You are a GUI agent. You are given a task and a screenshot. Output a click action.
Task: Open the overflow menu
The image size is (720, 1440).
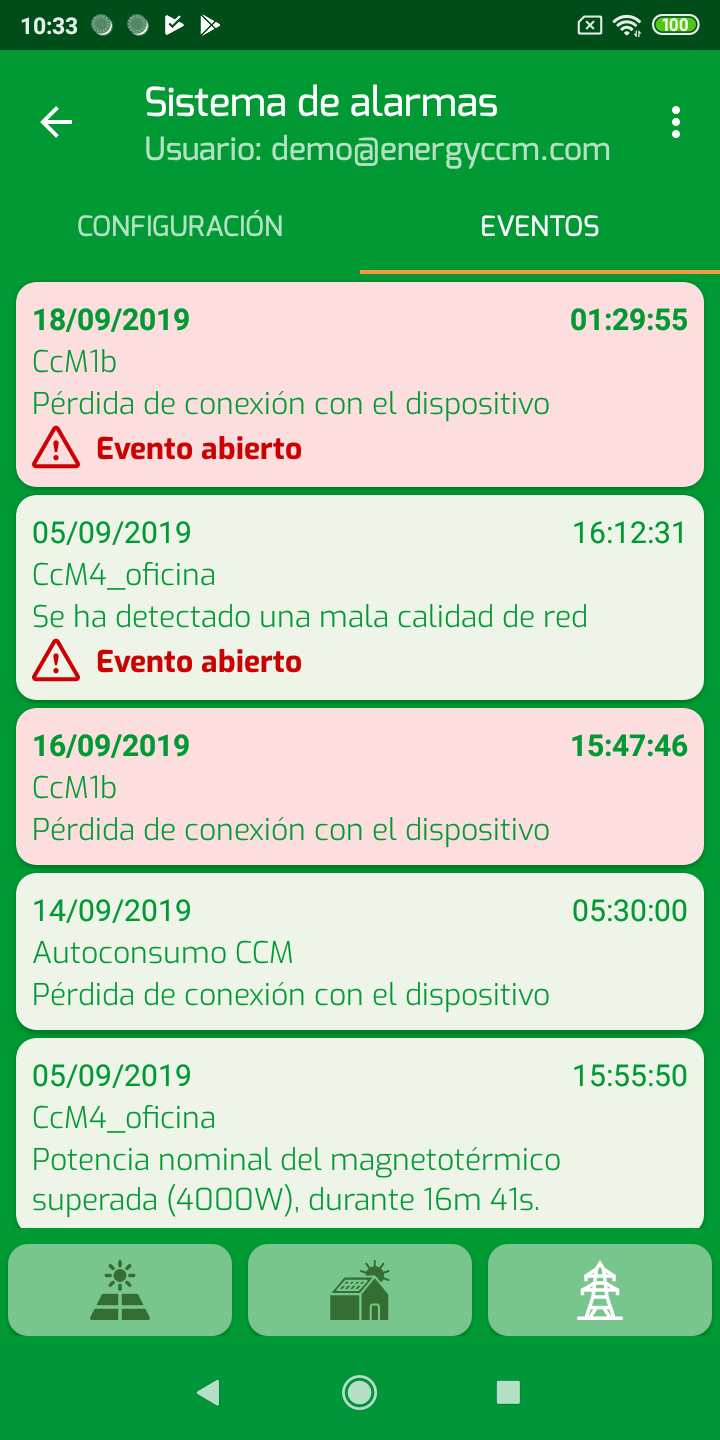[x=676, y=122]
